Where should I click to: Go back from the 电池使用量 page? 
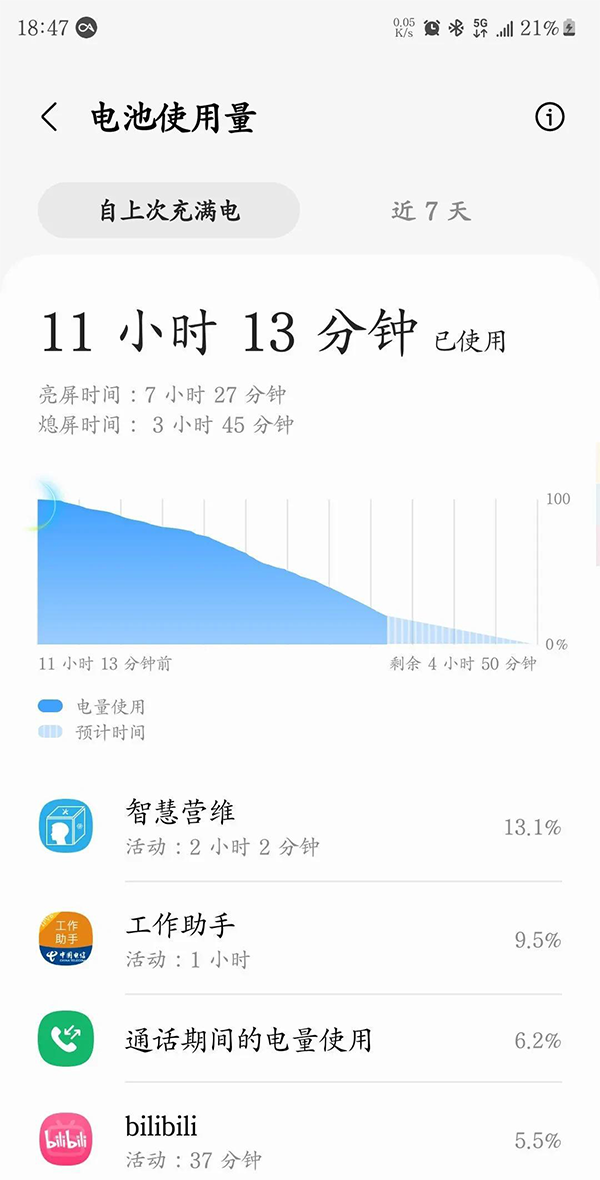(49, 117)
